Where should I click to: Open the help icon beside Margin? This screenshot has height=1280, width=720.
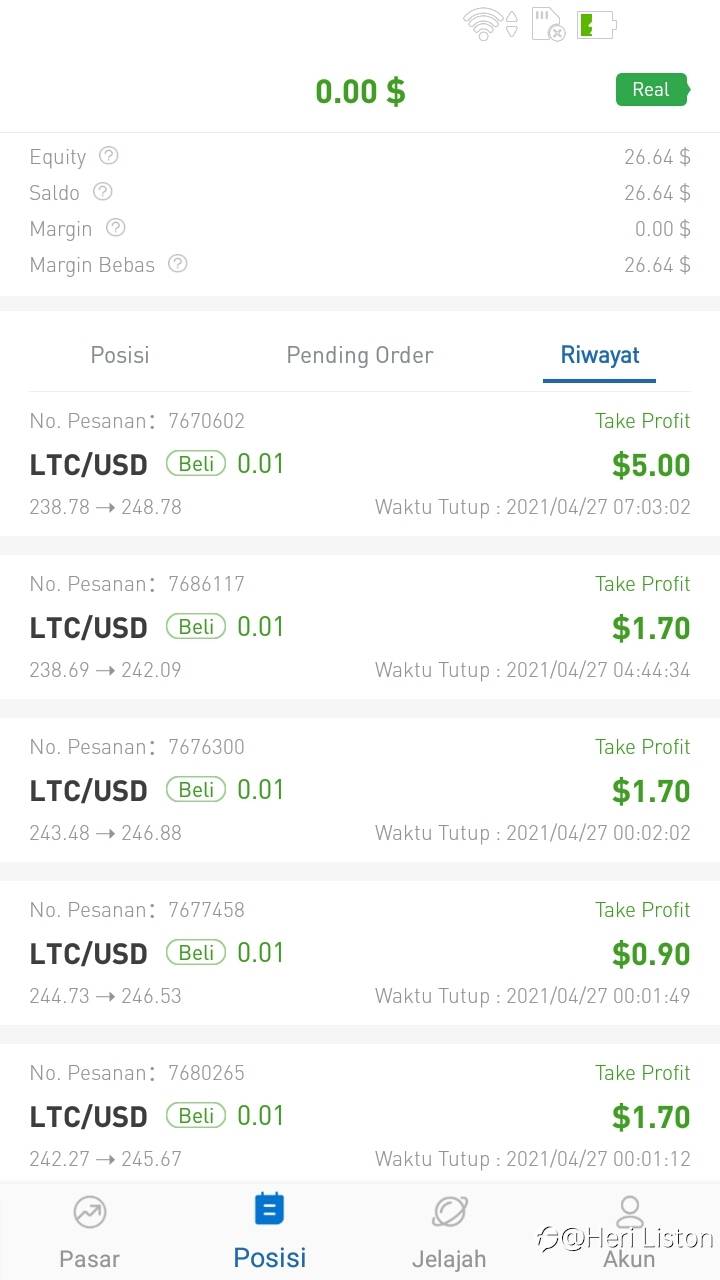click(x=116, y=228)
